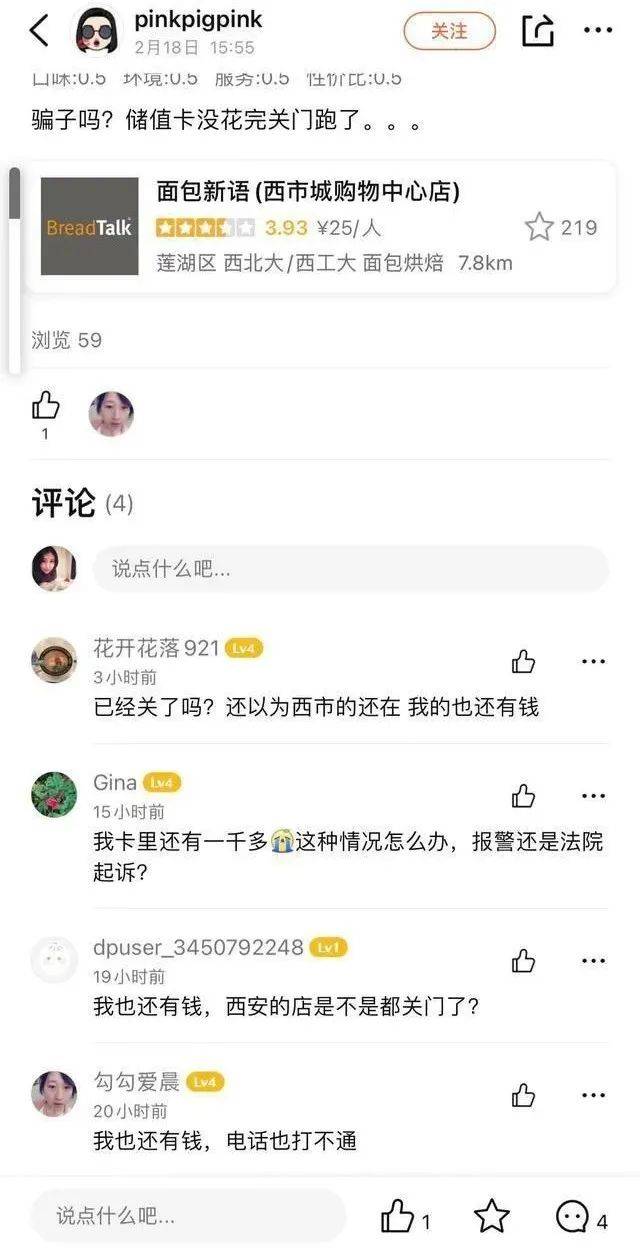The height and width of the screenshot is (1248, 640).
Task: Like 勾勾爱晨's comment
Action: coord(523,1095)
